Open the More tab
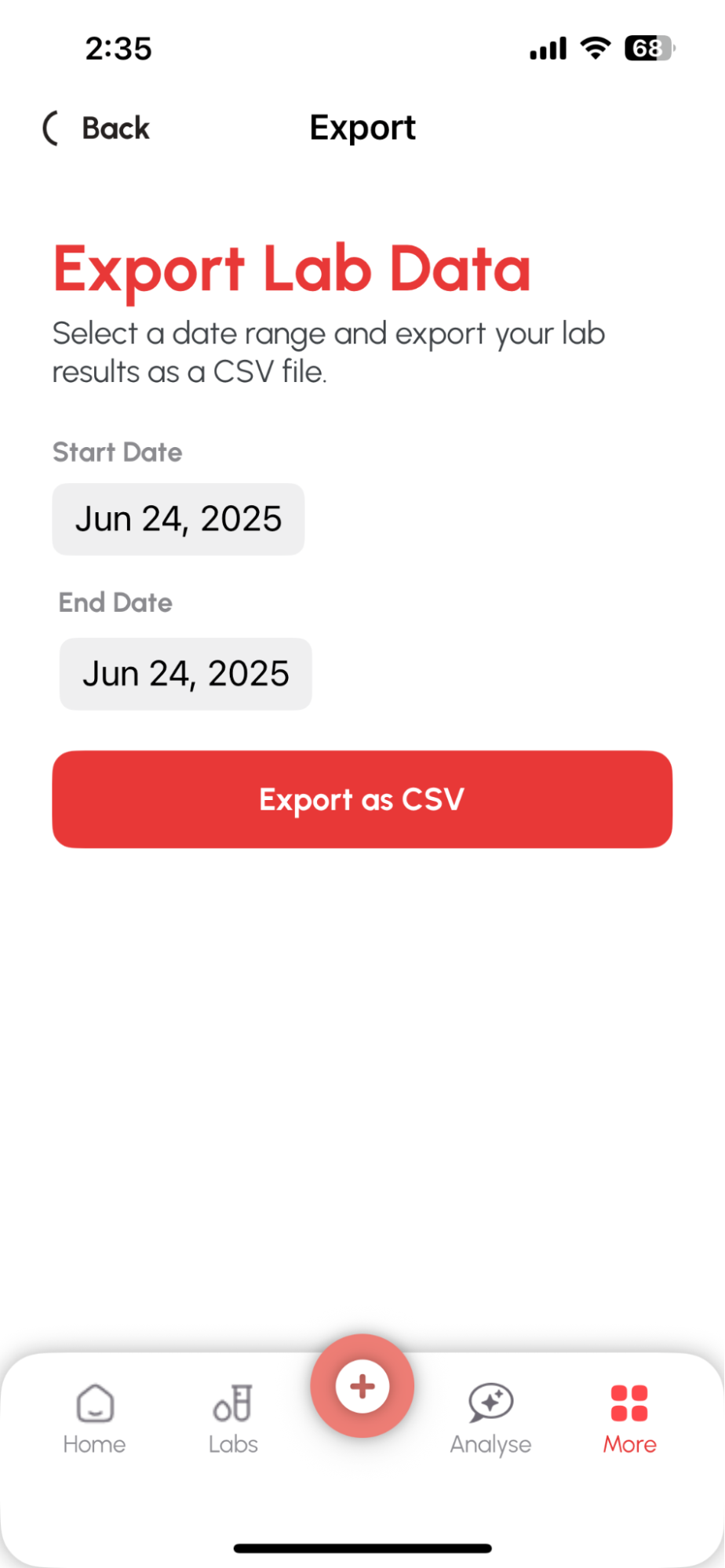Screen dimensions: 725x1568 coord(629,1420)
